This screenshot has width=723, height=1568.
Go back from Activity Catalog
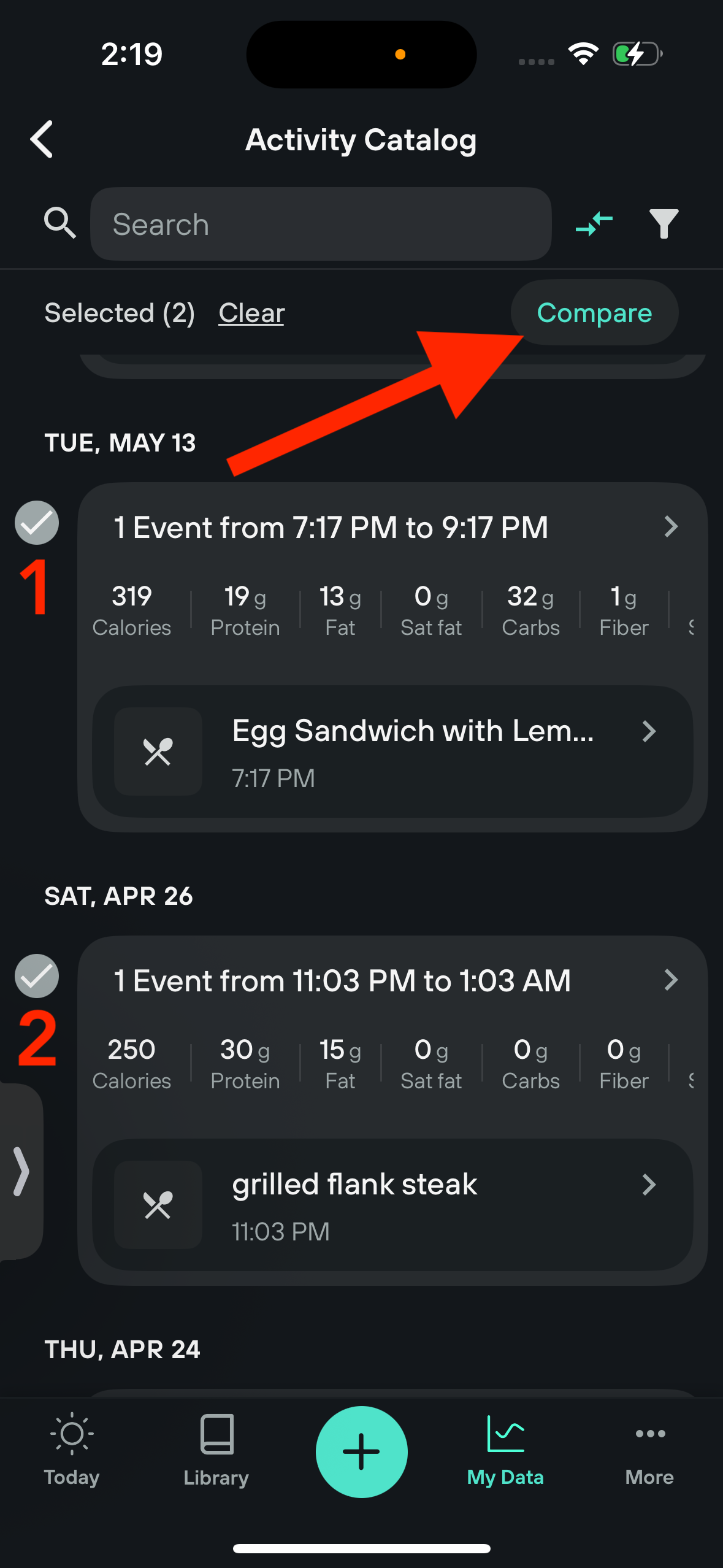point(42,139)
